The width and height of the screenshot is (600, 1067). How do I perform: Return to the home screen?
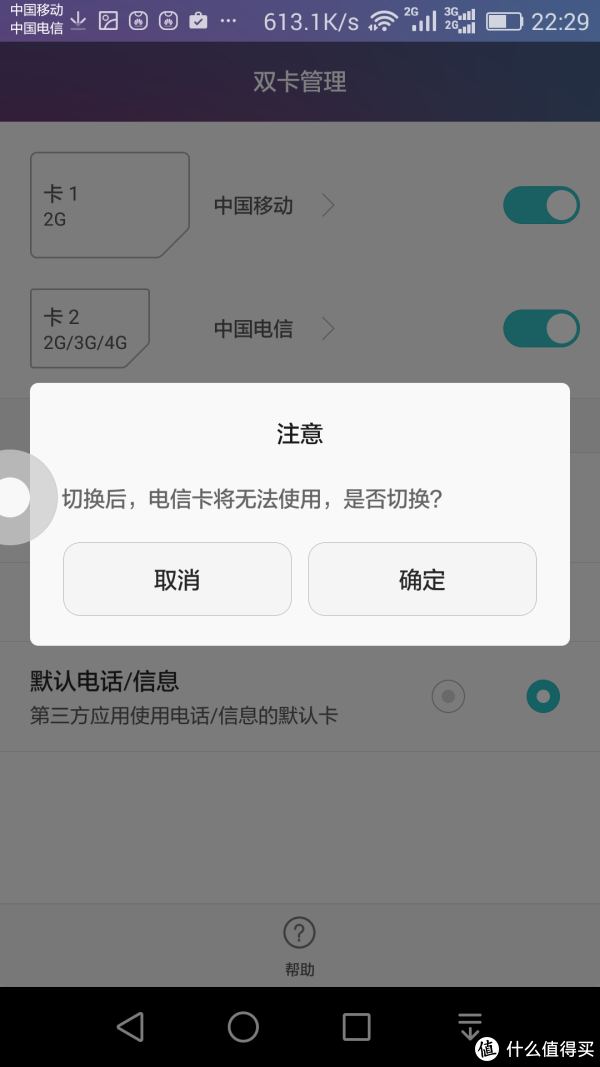pos(243,1026)
